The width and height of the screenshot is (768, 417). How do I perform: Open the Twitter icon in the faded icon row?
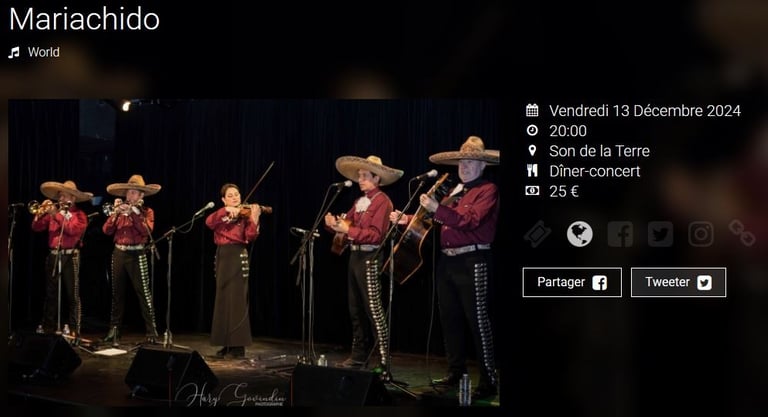[660, 234]
